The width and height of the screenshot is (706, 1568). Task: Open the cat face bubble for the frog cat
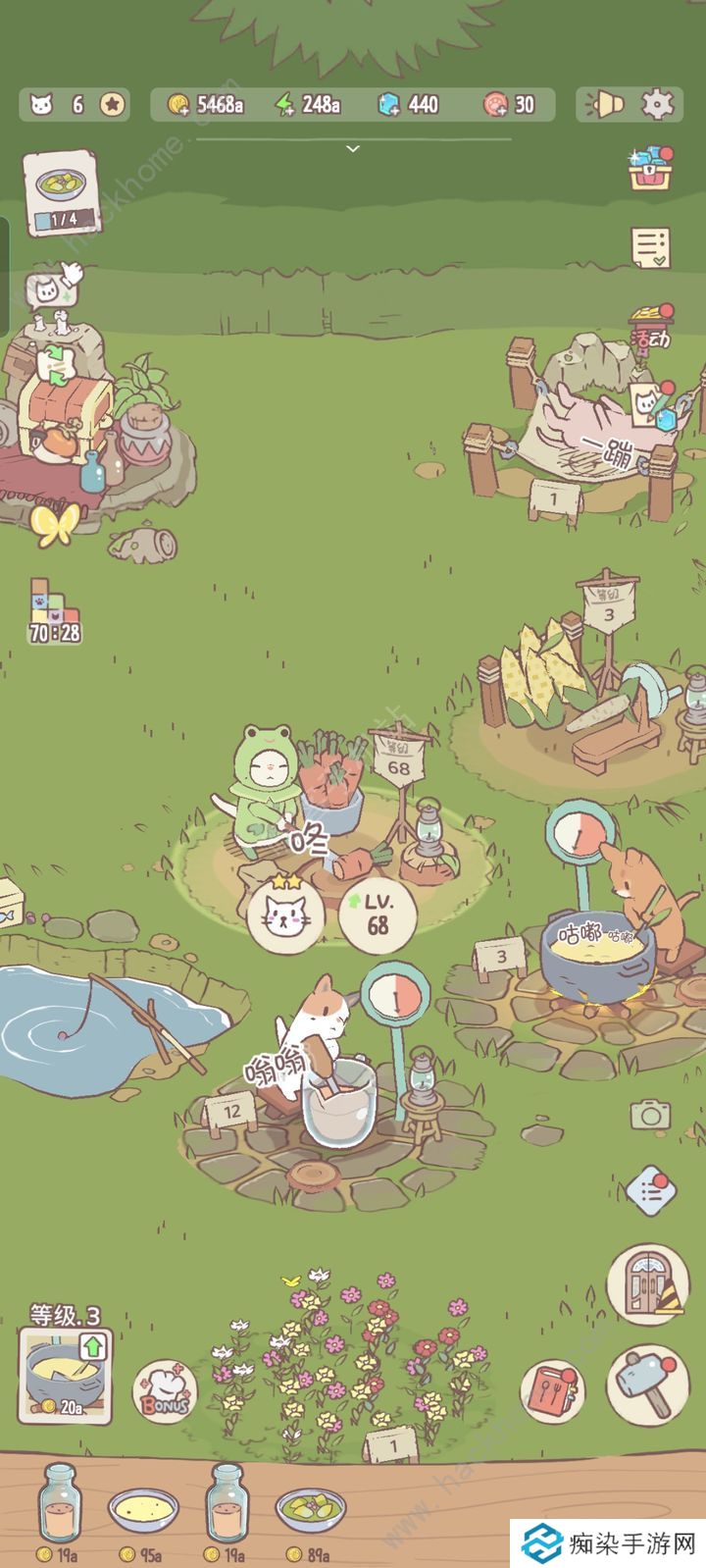click(284, 915)
